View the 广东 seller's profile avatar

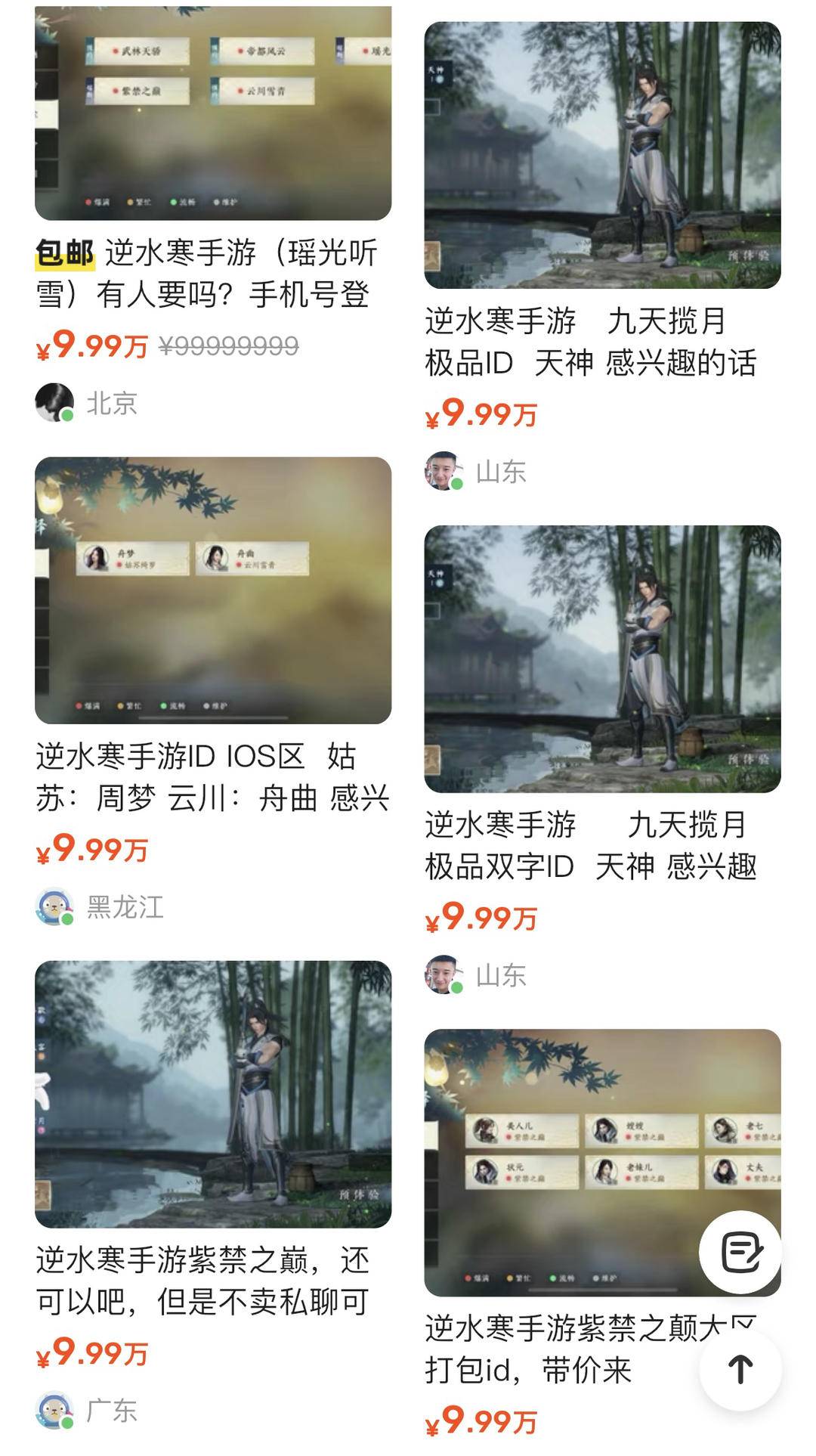pos(54,1410)
